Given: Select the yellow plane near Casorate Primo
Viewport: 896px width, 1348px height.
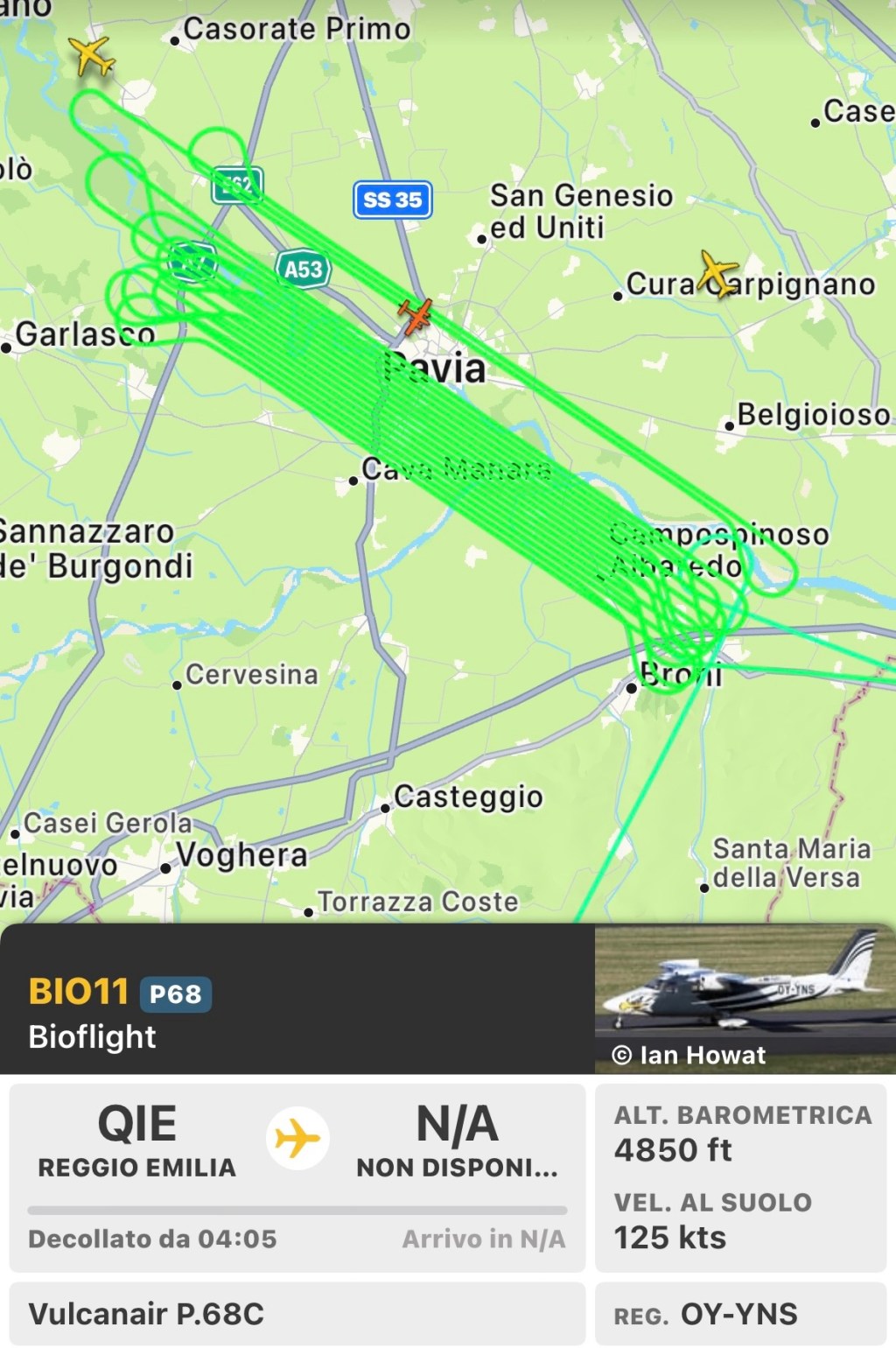Looking at the screenshot, I should (x=92, y=56).
